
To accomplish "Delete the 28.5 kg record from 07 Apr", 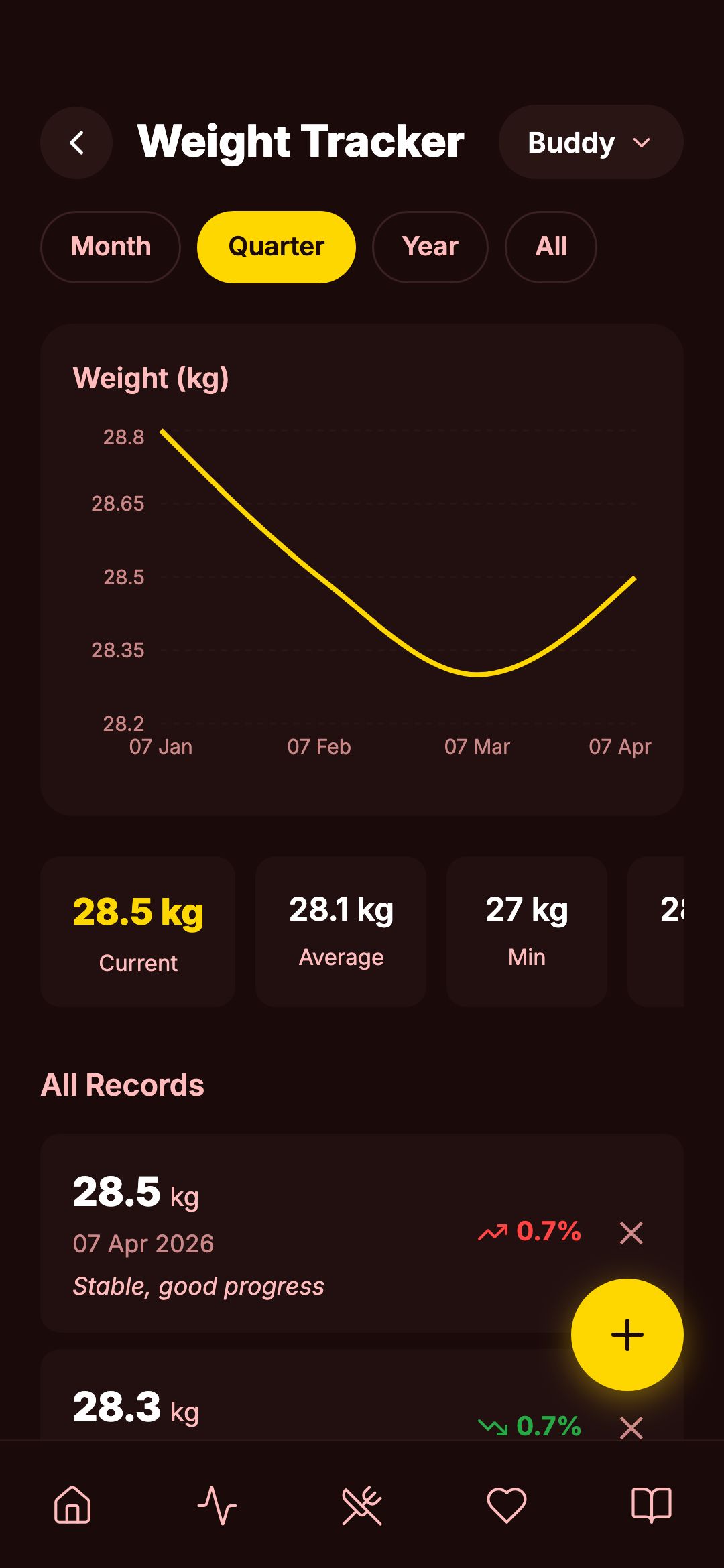I will click(631, 1232).
